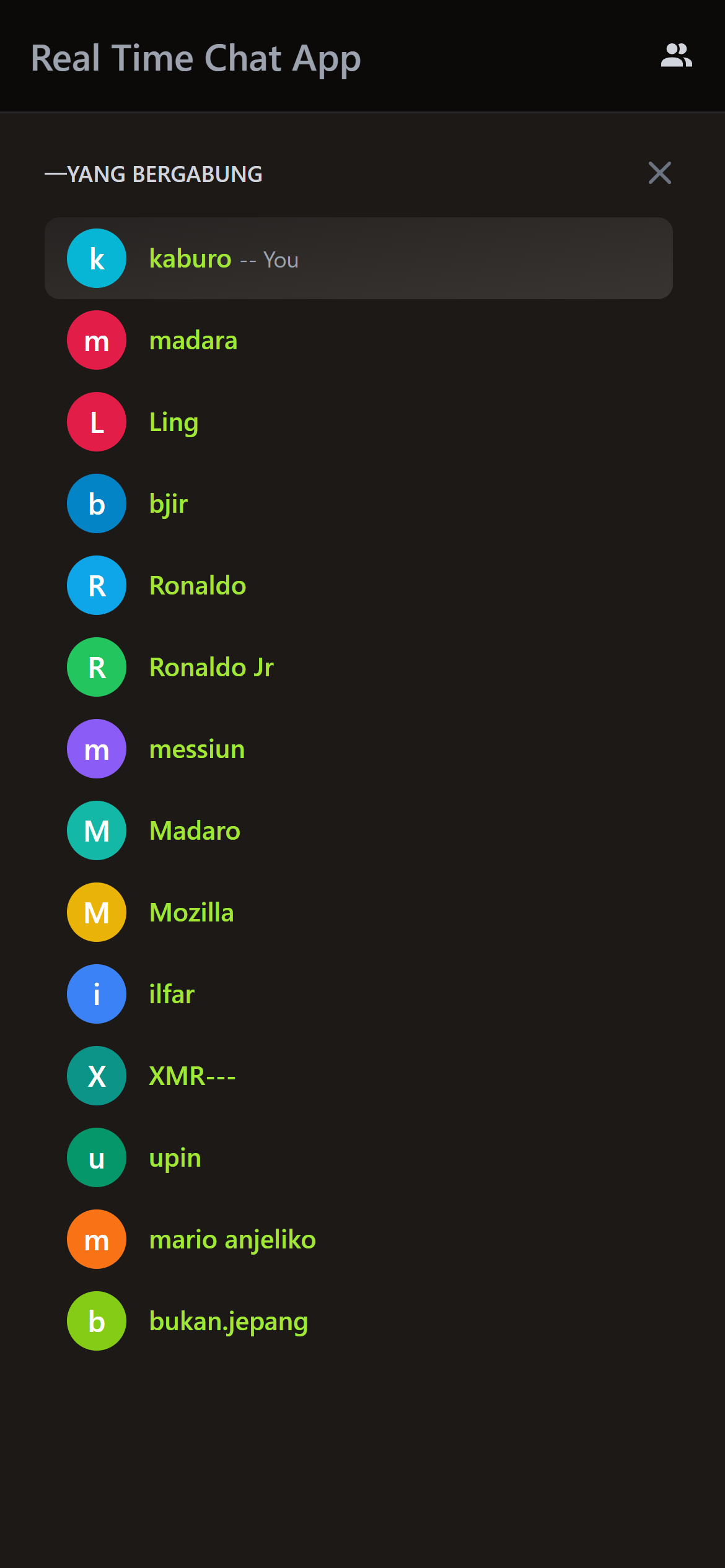
Task: Click Ronaldo's avatar icon
Action: click(97, 585)
